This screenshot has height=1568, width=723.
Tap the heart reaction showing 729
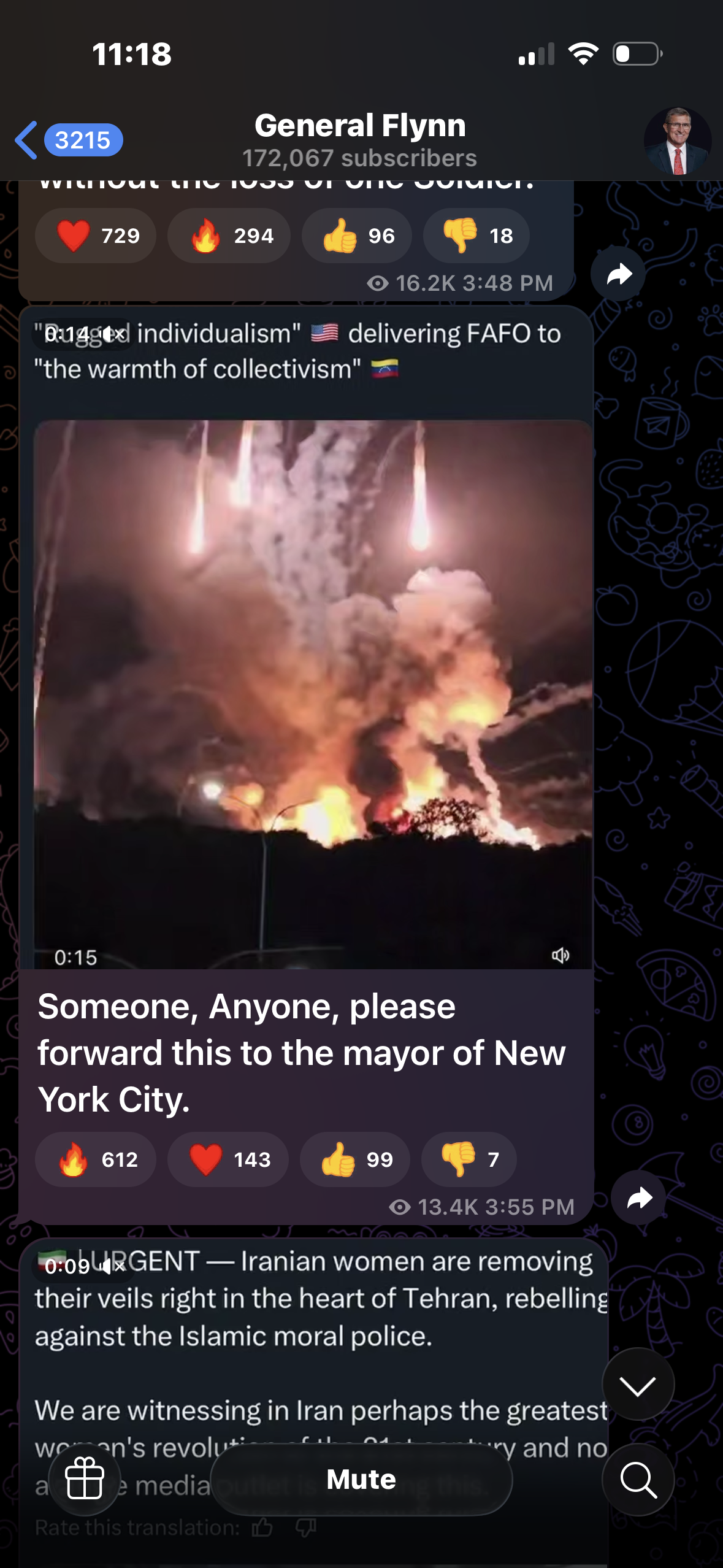[96, 236]
